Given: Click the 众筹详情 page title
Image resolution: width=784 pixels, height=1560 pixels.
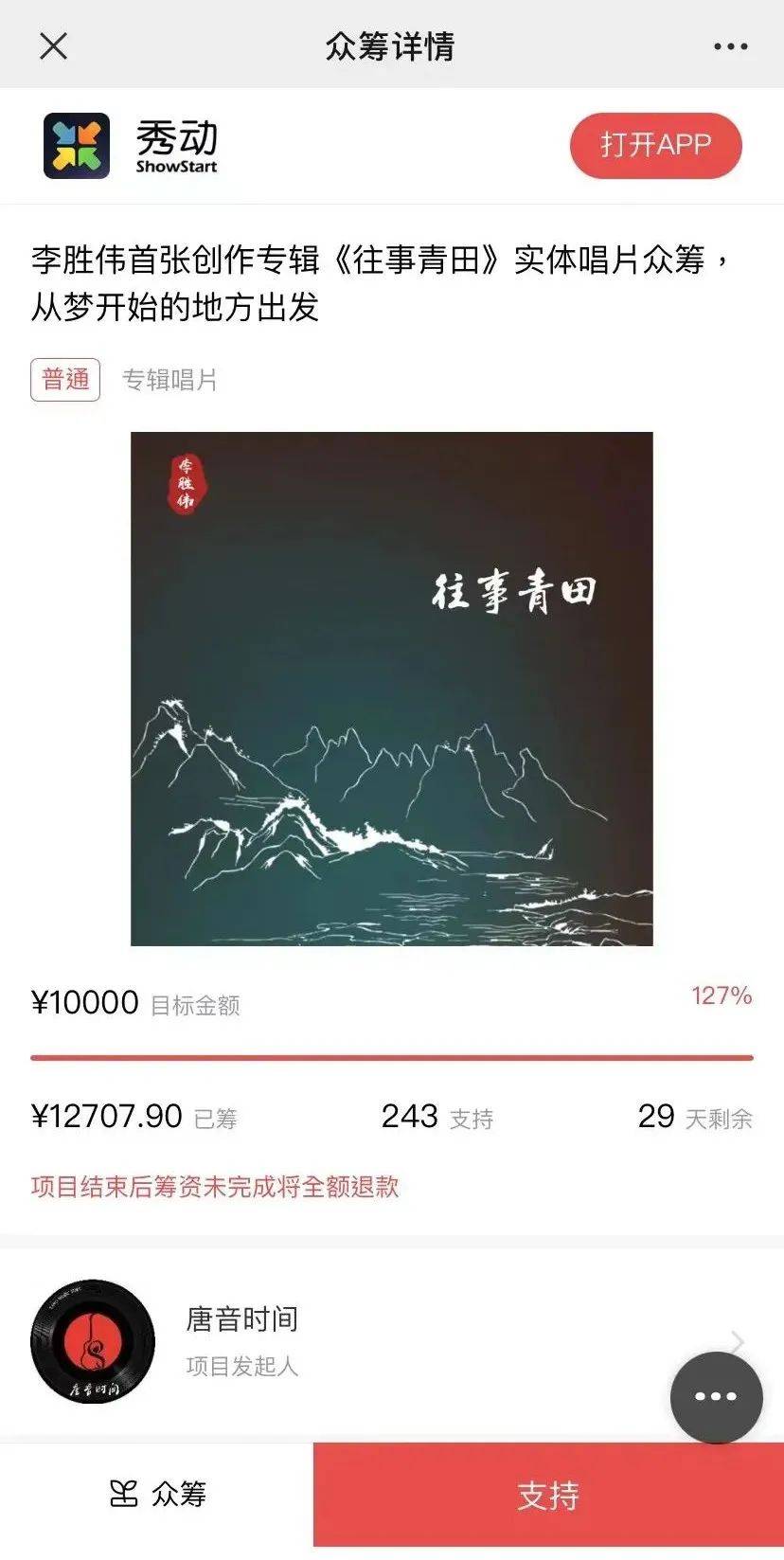Looking at the screenshot, I should point(392,45).
